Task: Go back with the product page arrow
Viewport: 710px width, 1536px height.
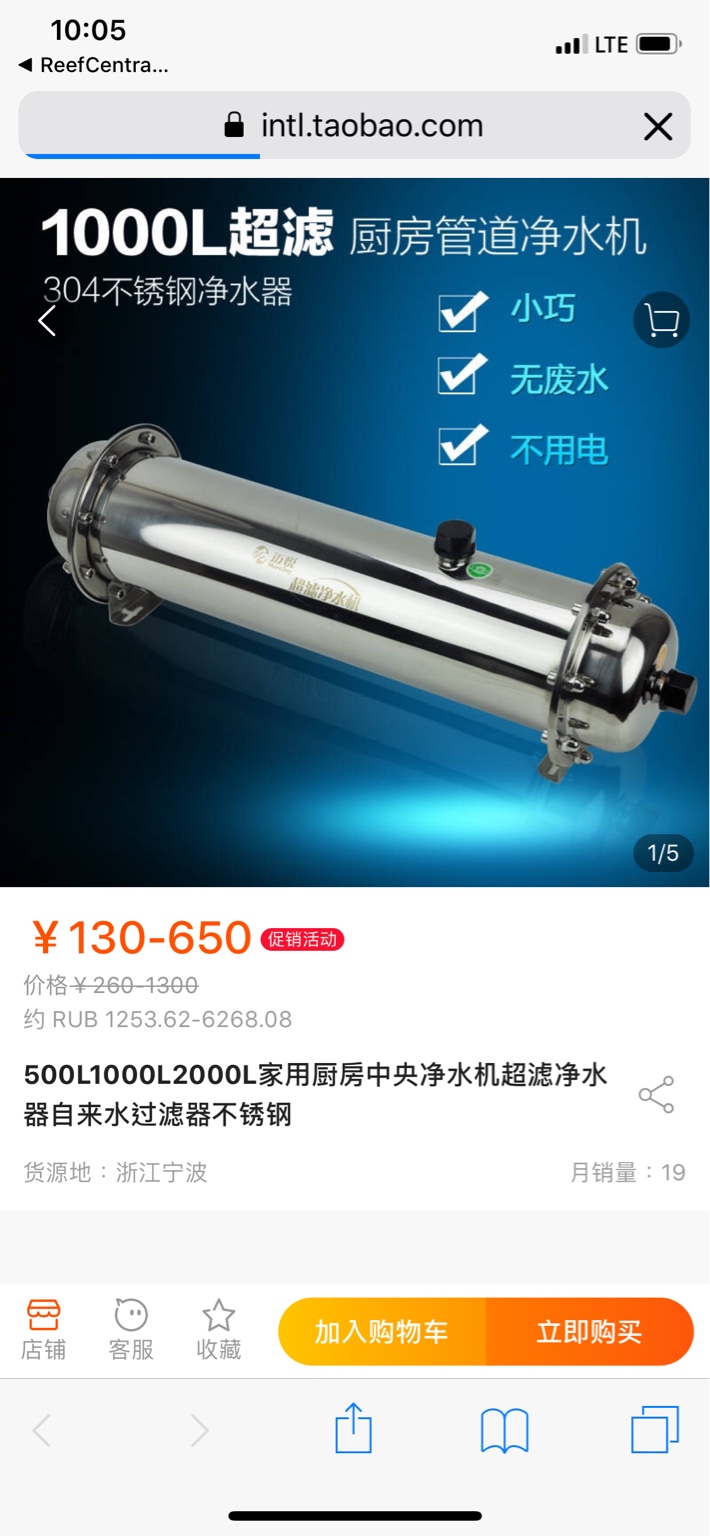Action: pyautogui.click(x=46, y=321)
